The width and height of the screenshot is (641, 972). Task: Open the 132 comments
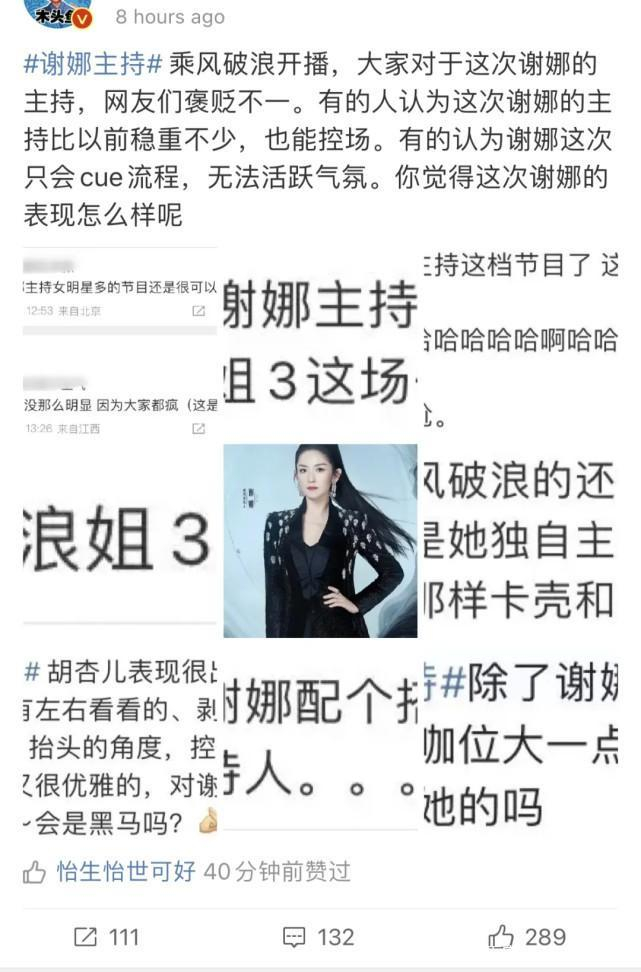(319, 937)
